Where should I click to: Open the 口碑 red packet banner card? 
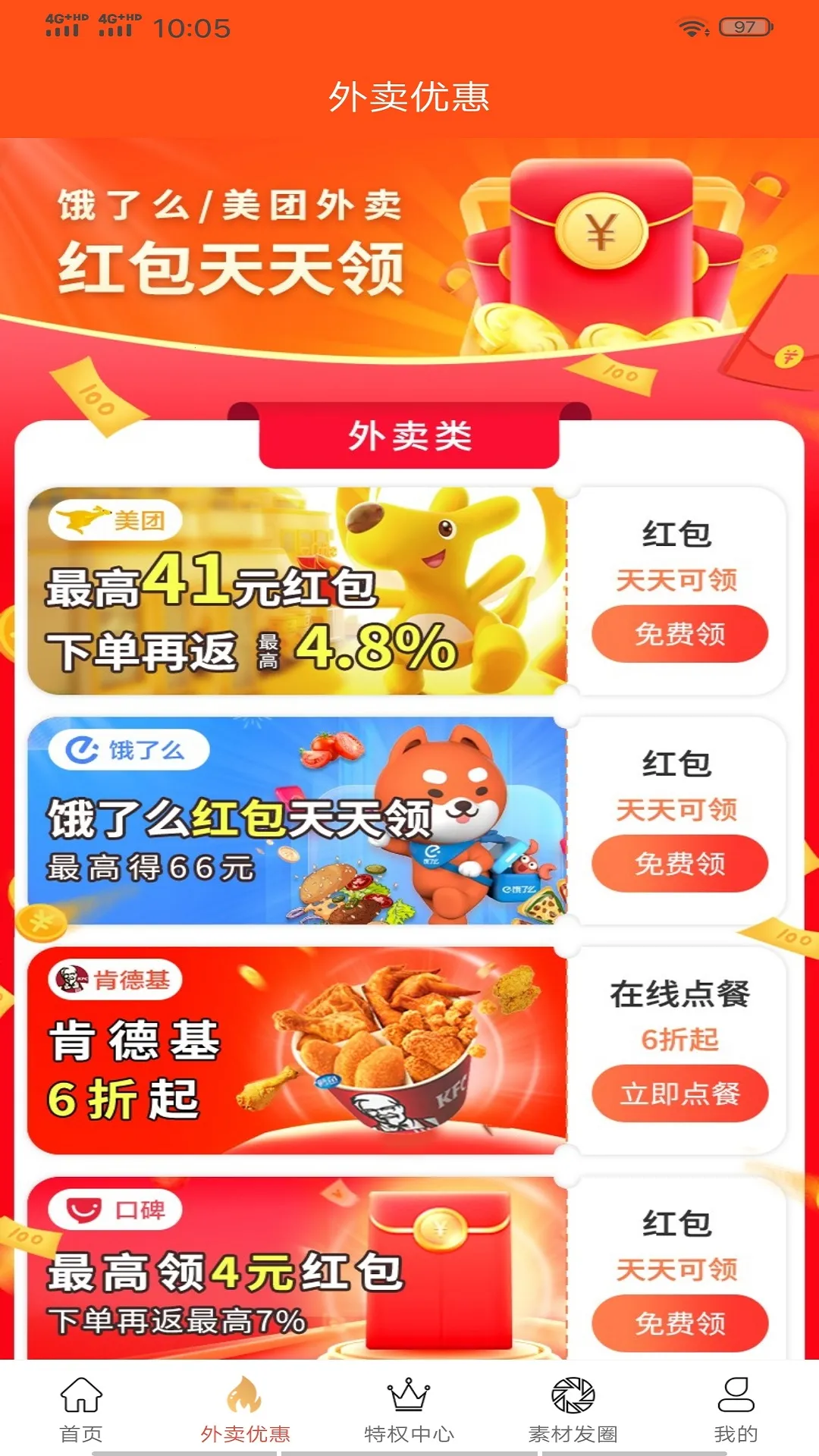click(297, 1268)
